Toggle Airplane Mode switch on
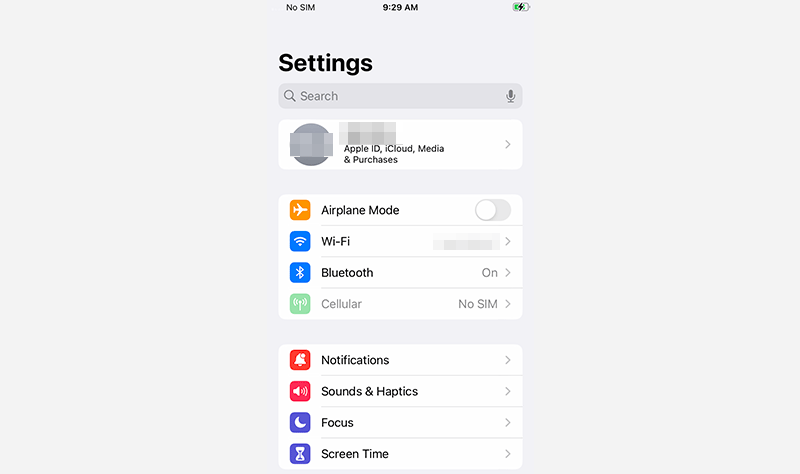The height and width of the screenshot is (474, 800). (x=492, y=210)
